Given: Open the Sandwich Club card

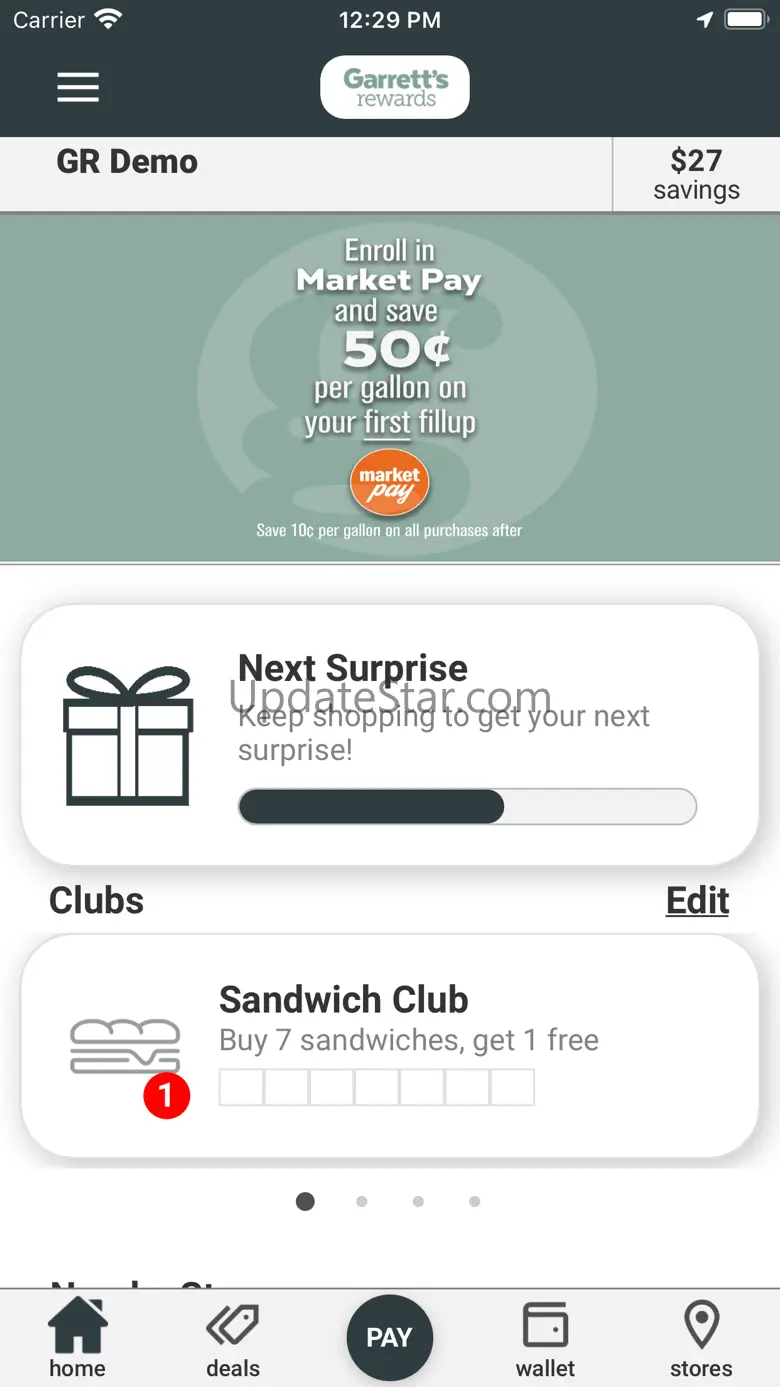Looking at the screenshot, I should [x=390, y=1046].
